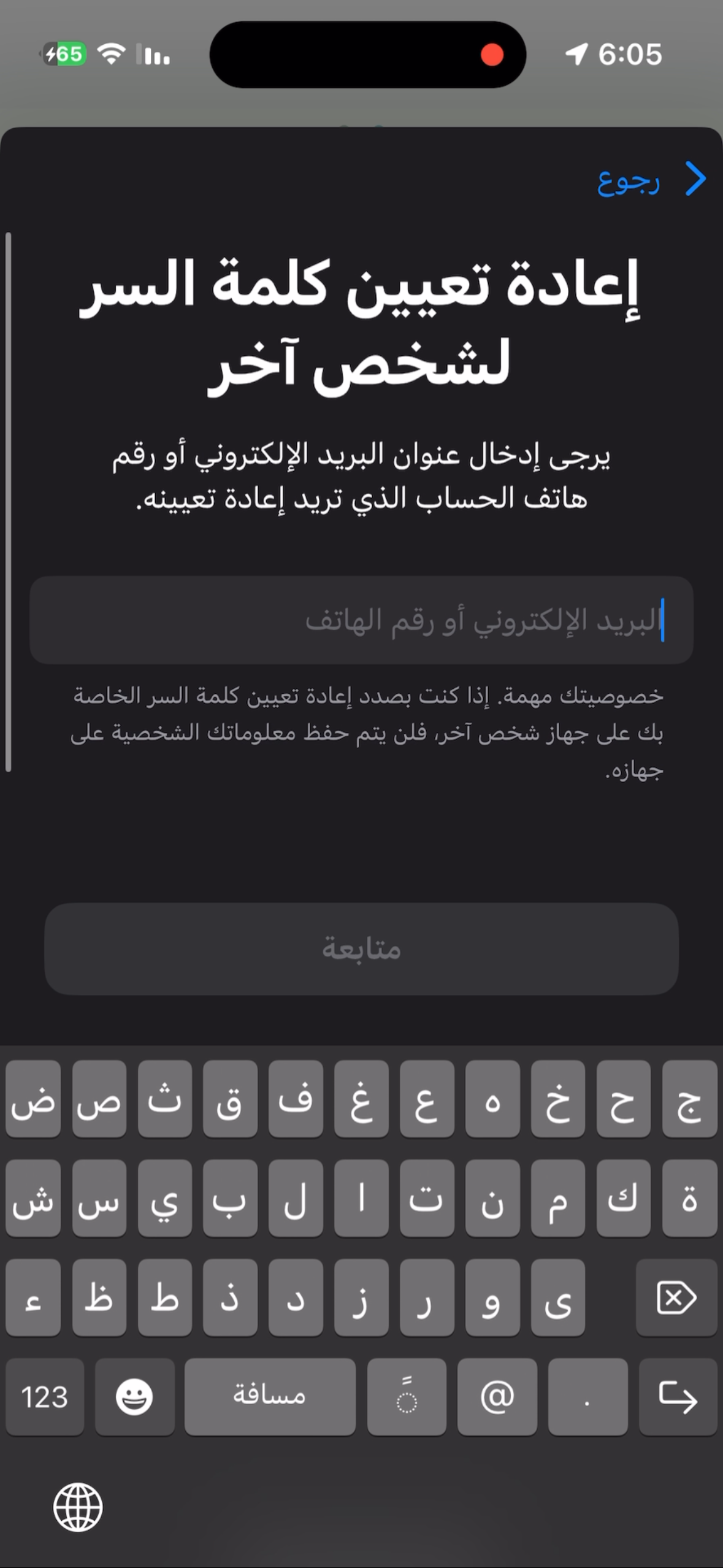Switch the keyboard to 123 numbers

click(45, 1397)
